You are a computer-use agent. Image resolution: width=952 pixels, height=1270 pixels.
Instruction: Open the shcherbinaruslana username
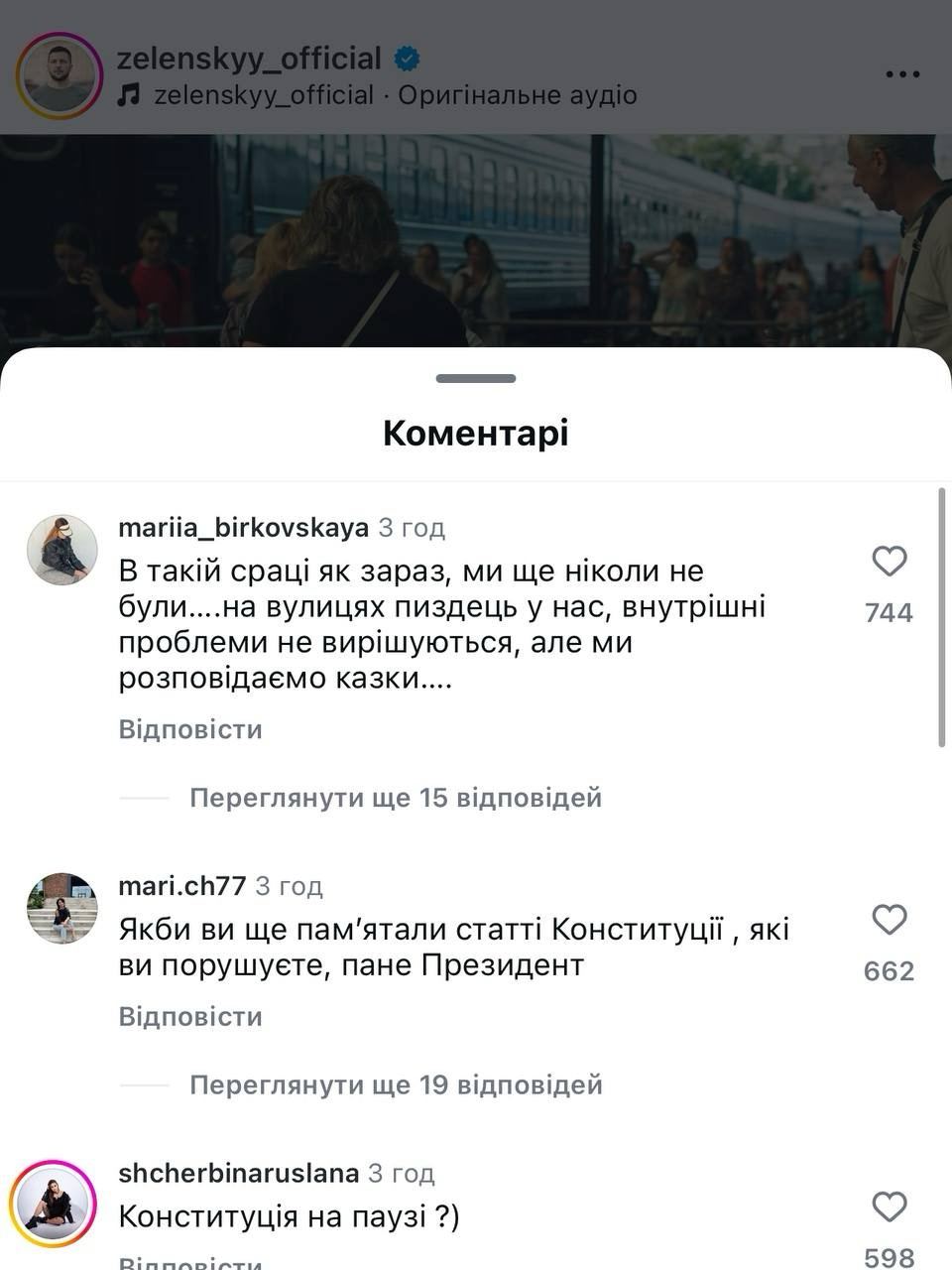(x=238, y=1173)
